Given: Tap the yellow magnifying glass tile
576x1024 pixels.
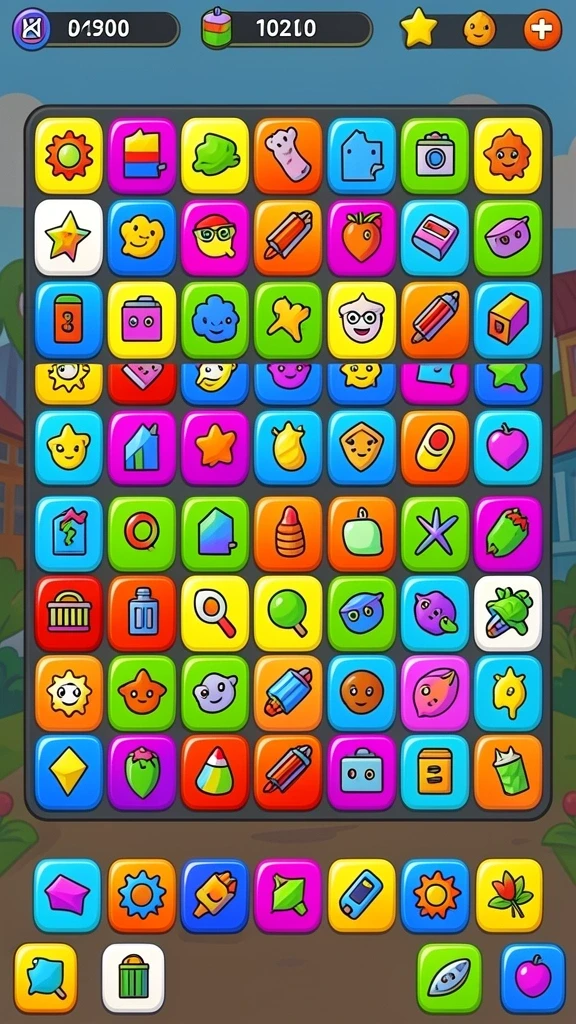Looking at the screenshot, I should pos(215,613).
